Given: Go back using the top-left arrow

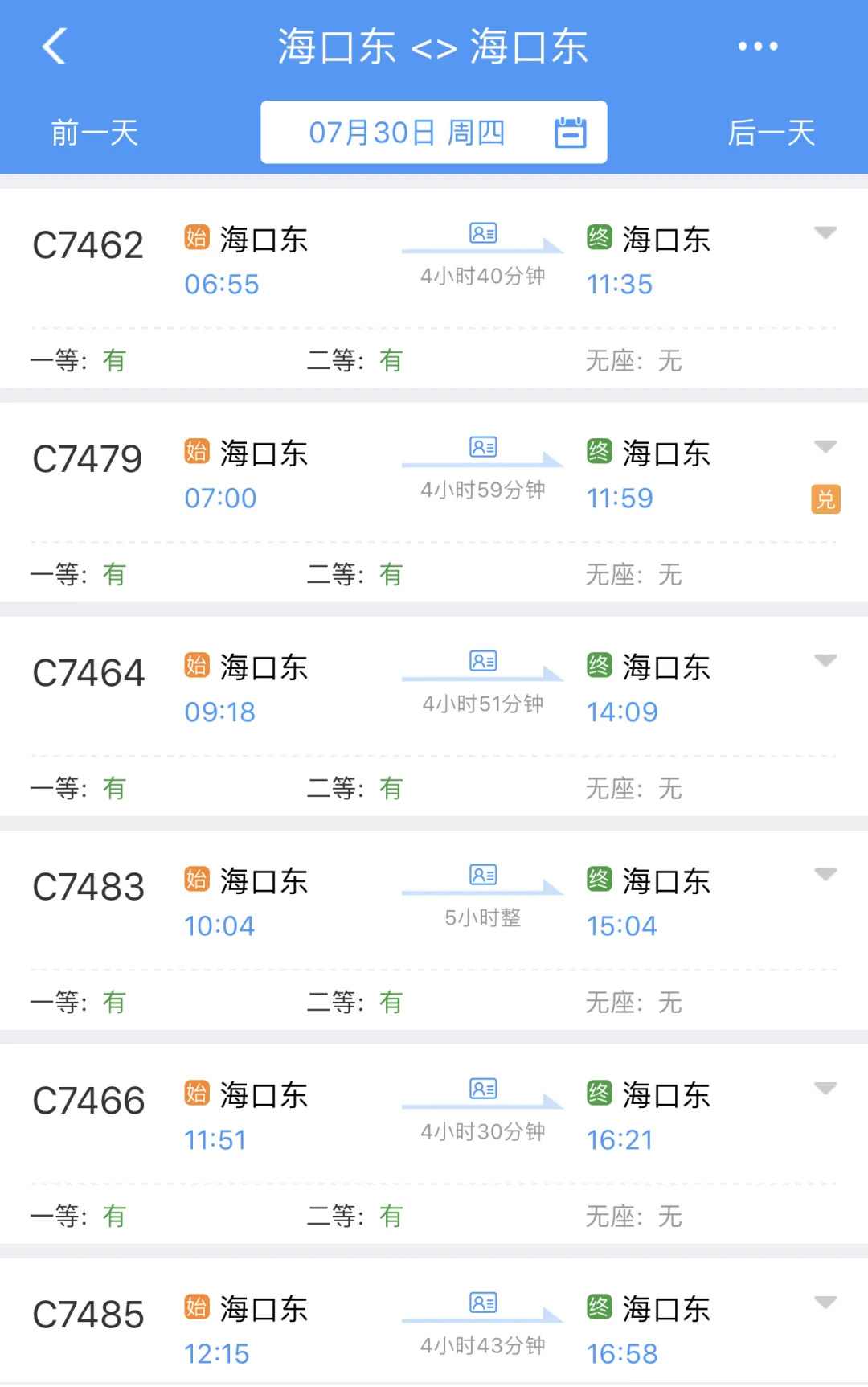Looking at the screenshot, I should [54, 47].
